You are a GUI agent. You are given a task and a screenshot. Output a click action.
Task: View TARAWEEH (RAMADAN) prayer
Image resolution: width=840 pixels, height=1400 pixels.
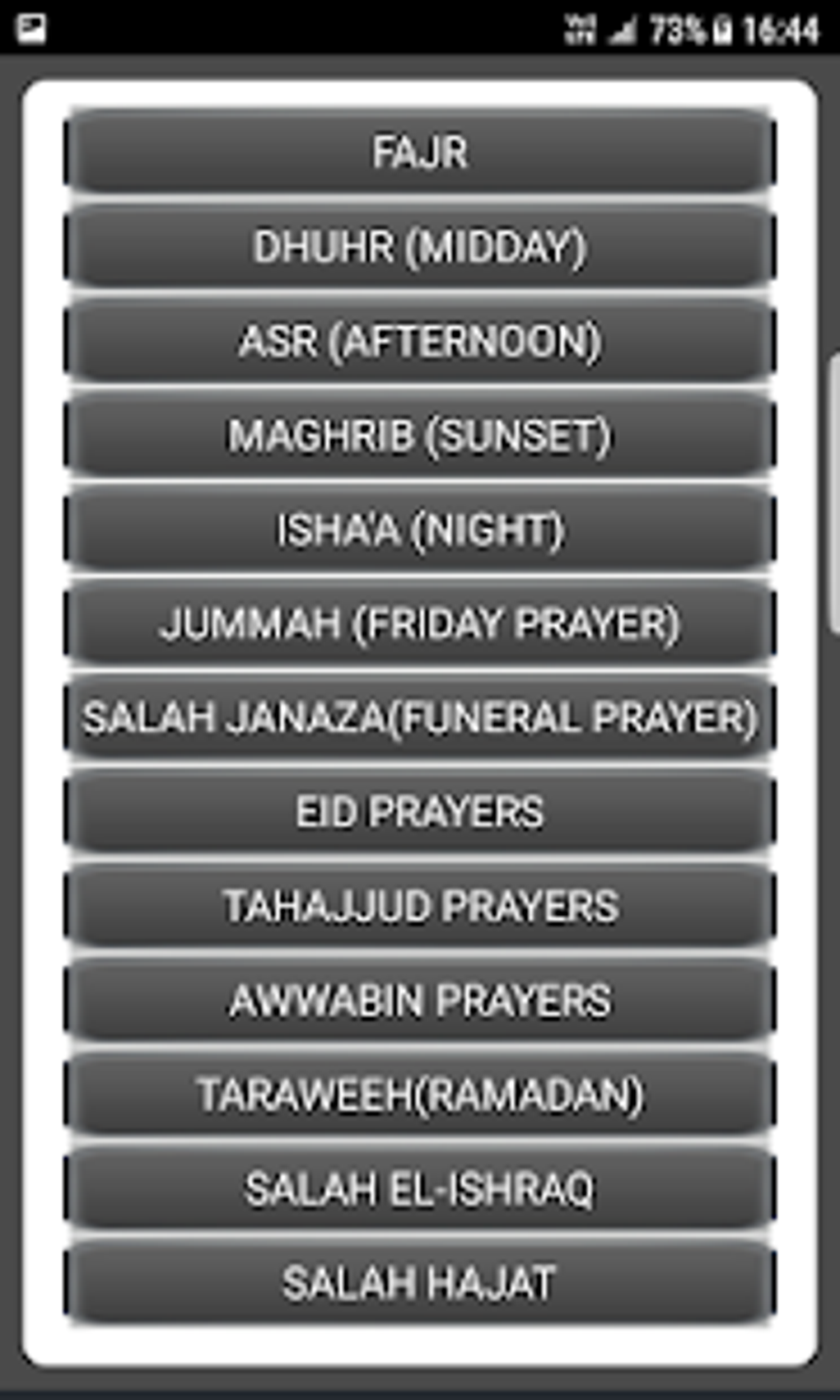pos(419,1094)
